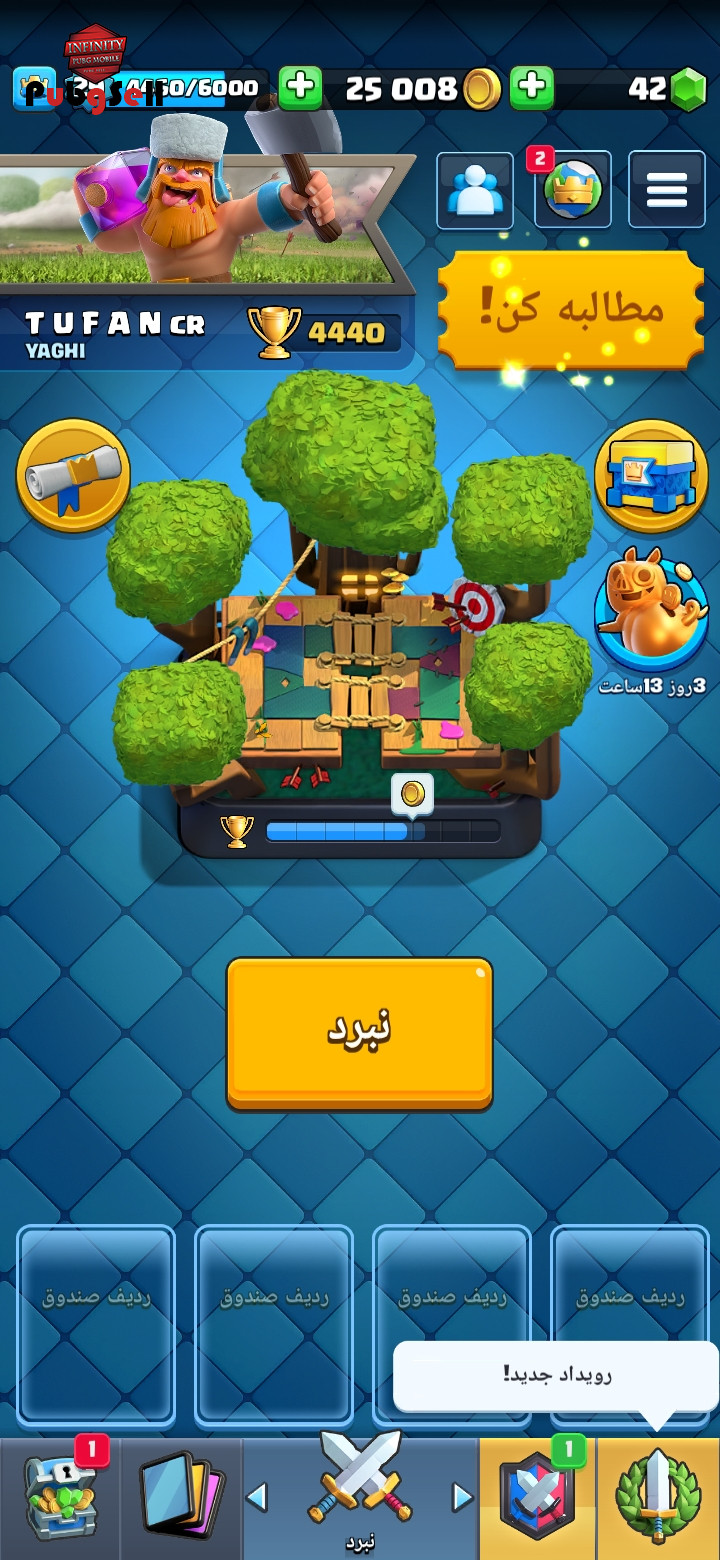Viewport: 720px width, 1560px height.
Task: Open the crown leaderboard icon with badge 2
Action: 572,189
